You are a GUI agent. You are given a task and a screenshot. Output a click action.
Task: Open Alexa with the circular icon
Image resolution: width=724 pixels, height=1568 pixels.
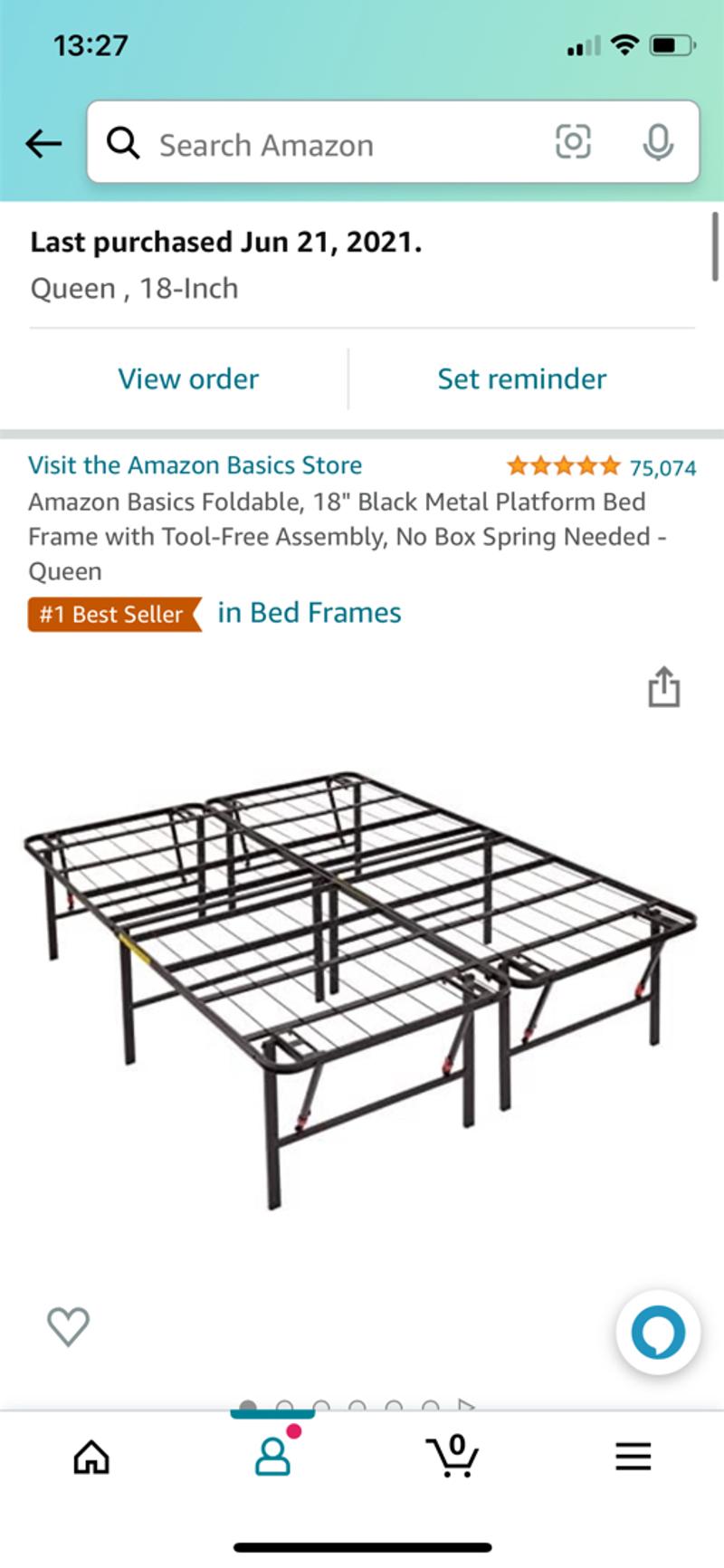[658, 1330]
